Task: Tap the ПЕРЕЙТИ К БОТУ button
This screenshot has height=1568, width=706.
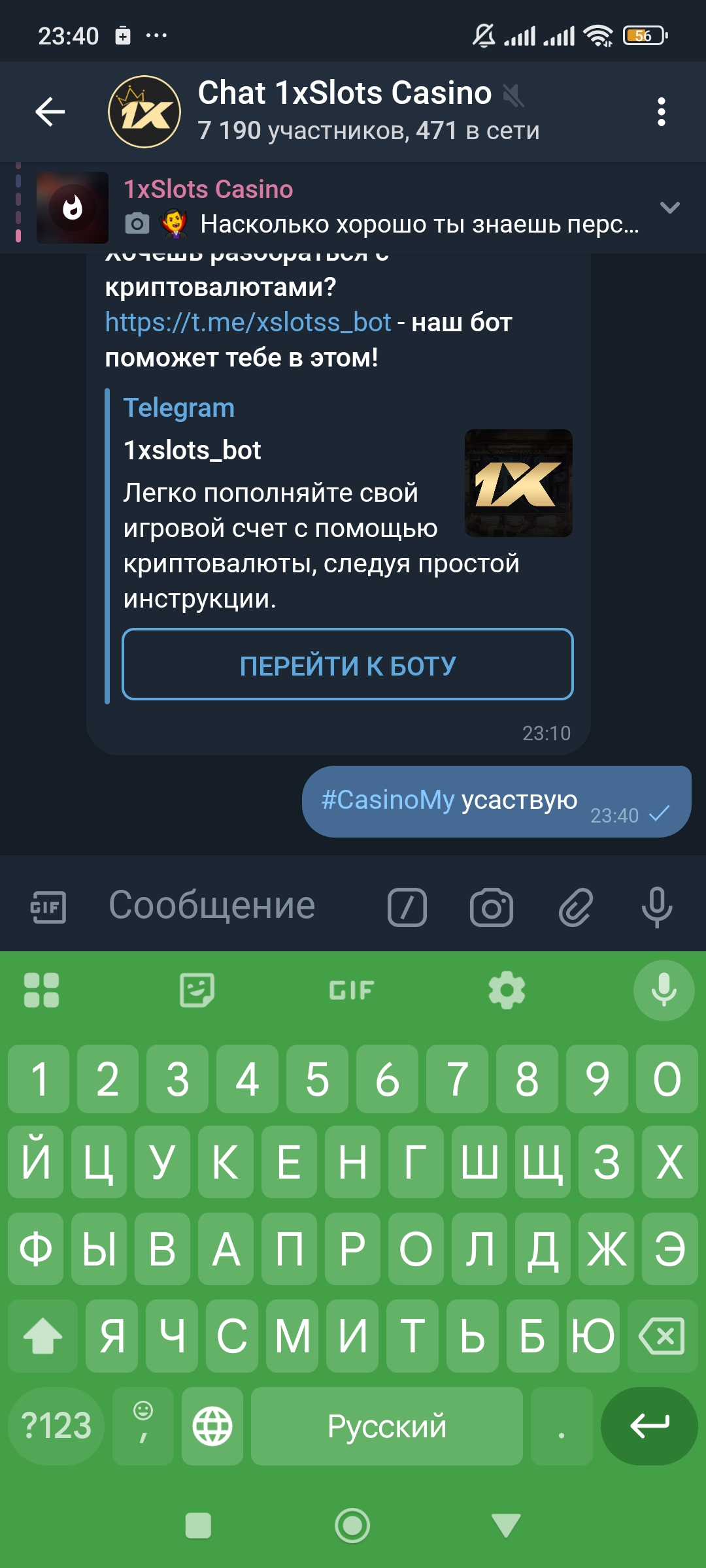Action: (x=348, y=665)
